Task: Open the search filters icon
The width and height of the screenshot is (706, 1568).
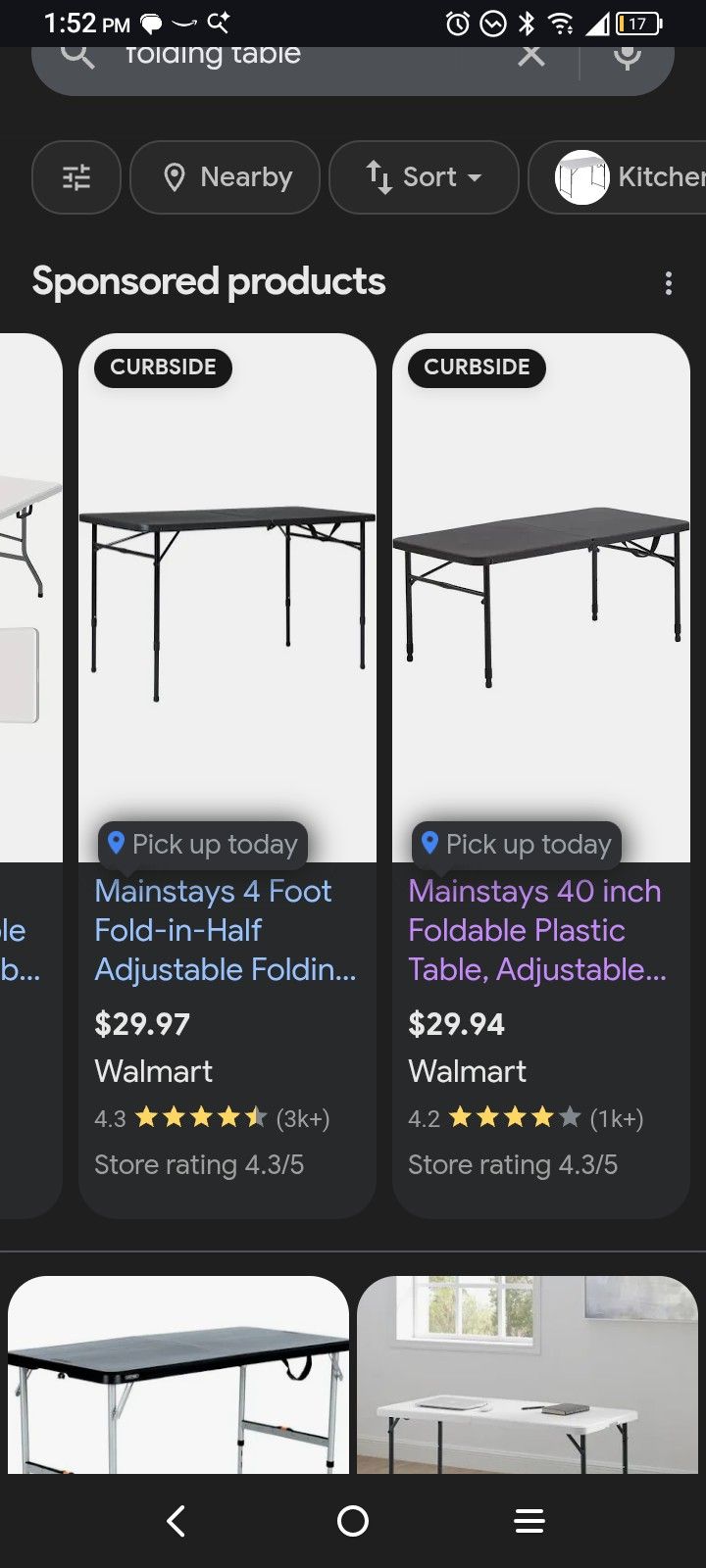Action: pyautogui.click(x=76, y=177)
